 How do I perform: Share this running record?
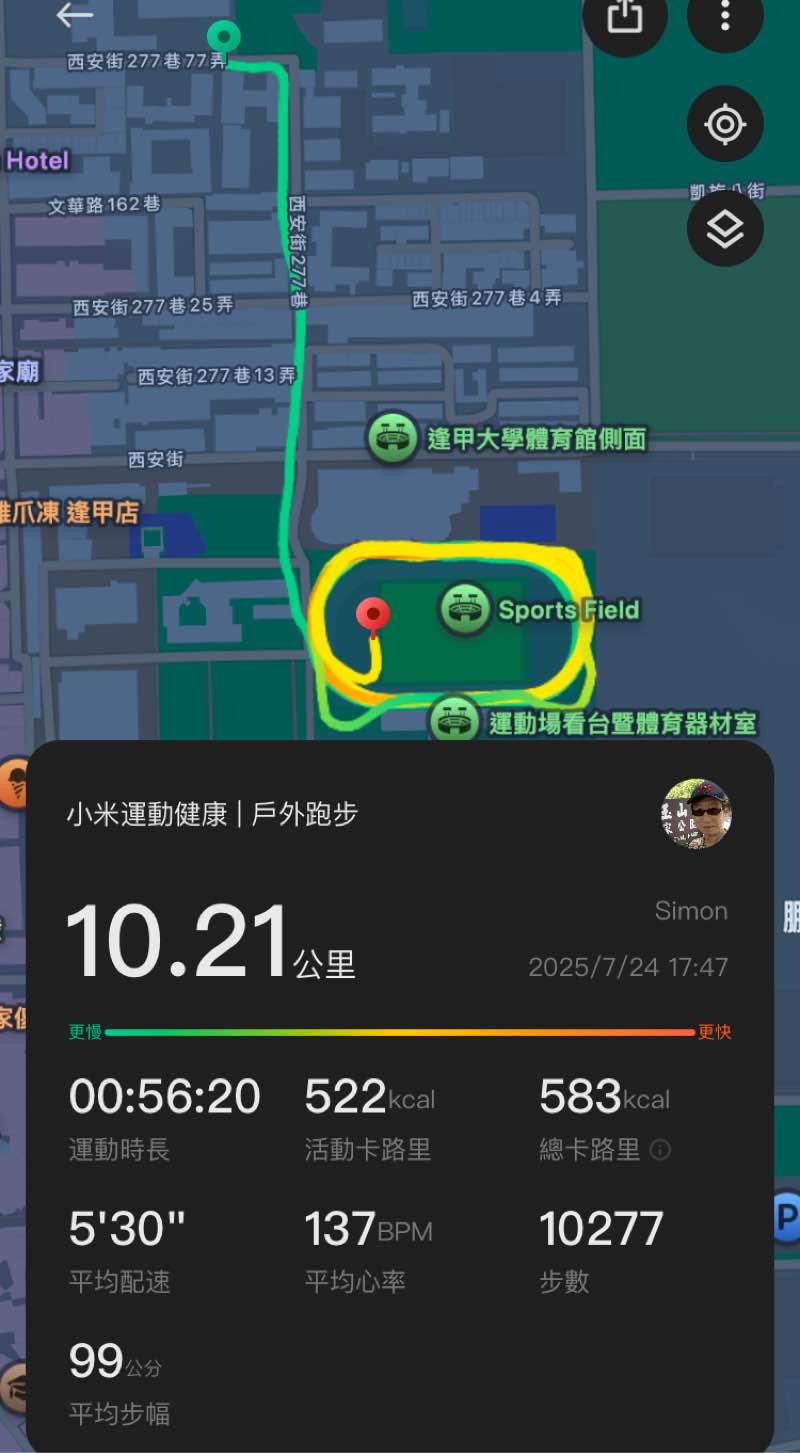[625, 16]
